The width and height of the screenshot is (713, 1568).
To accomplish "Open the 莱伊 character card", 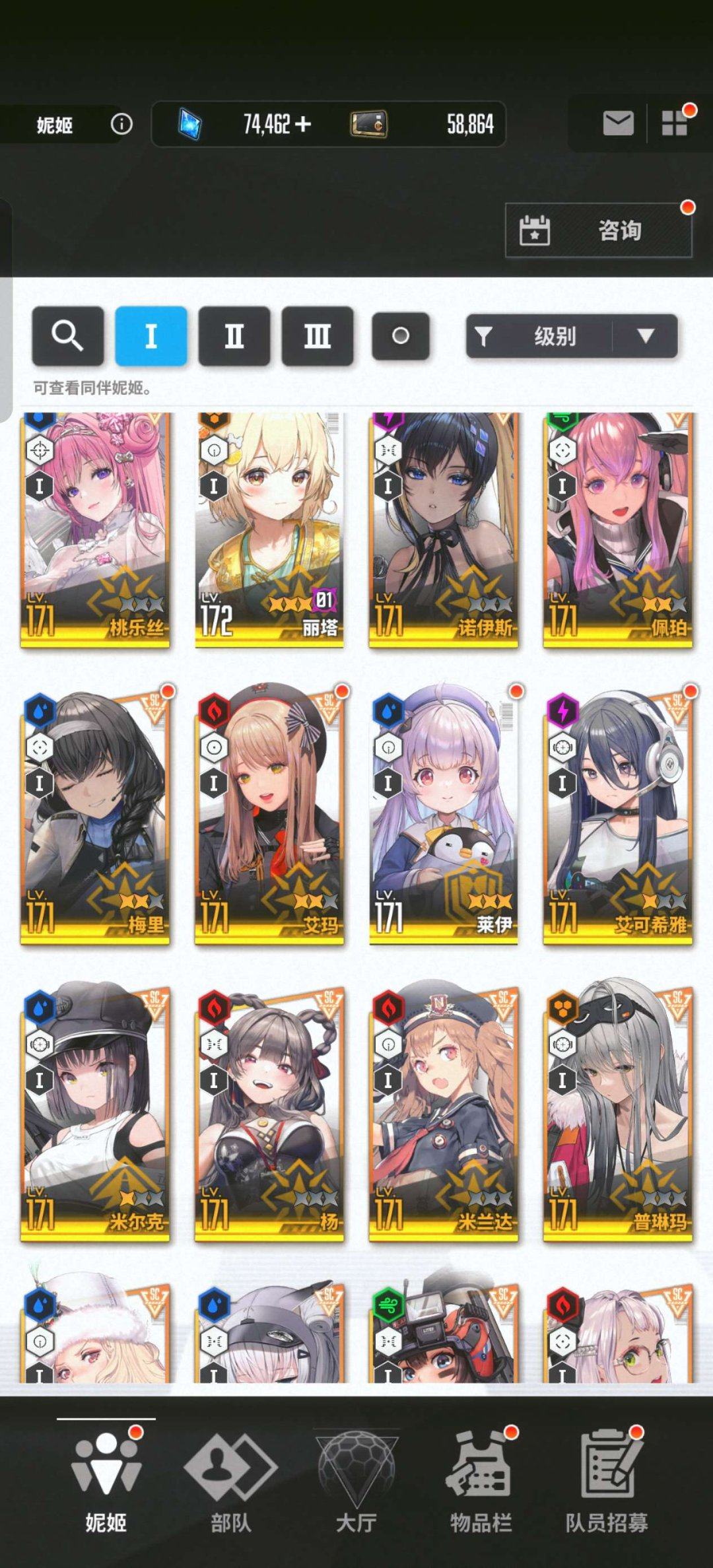I will (444, 815).
